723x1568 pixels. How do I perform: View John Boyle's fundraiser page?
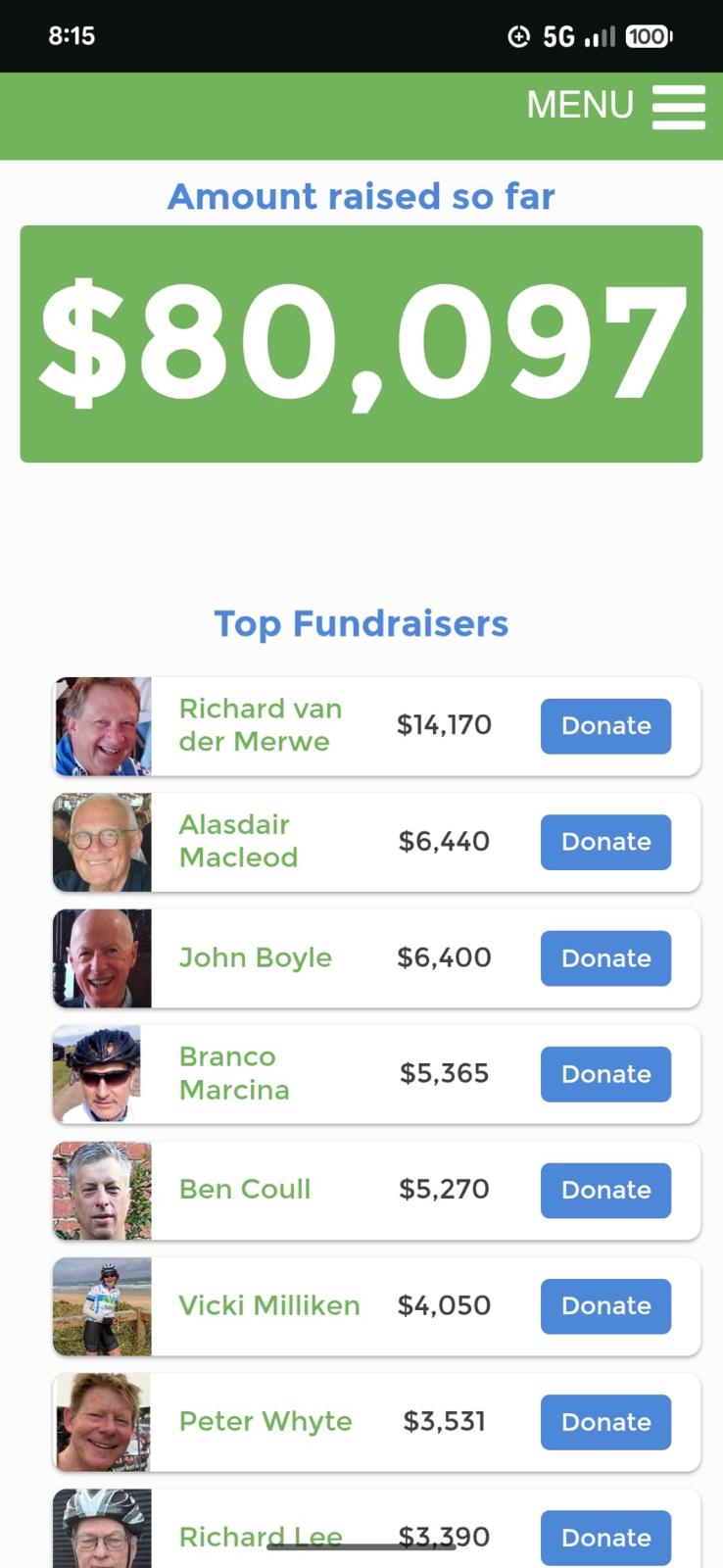pos(255,957)
